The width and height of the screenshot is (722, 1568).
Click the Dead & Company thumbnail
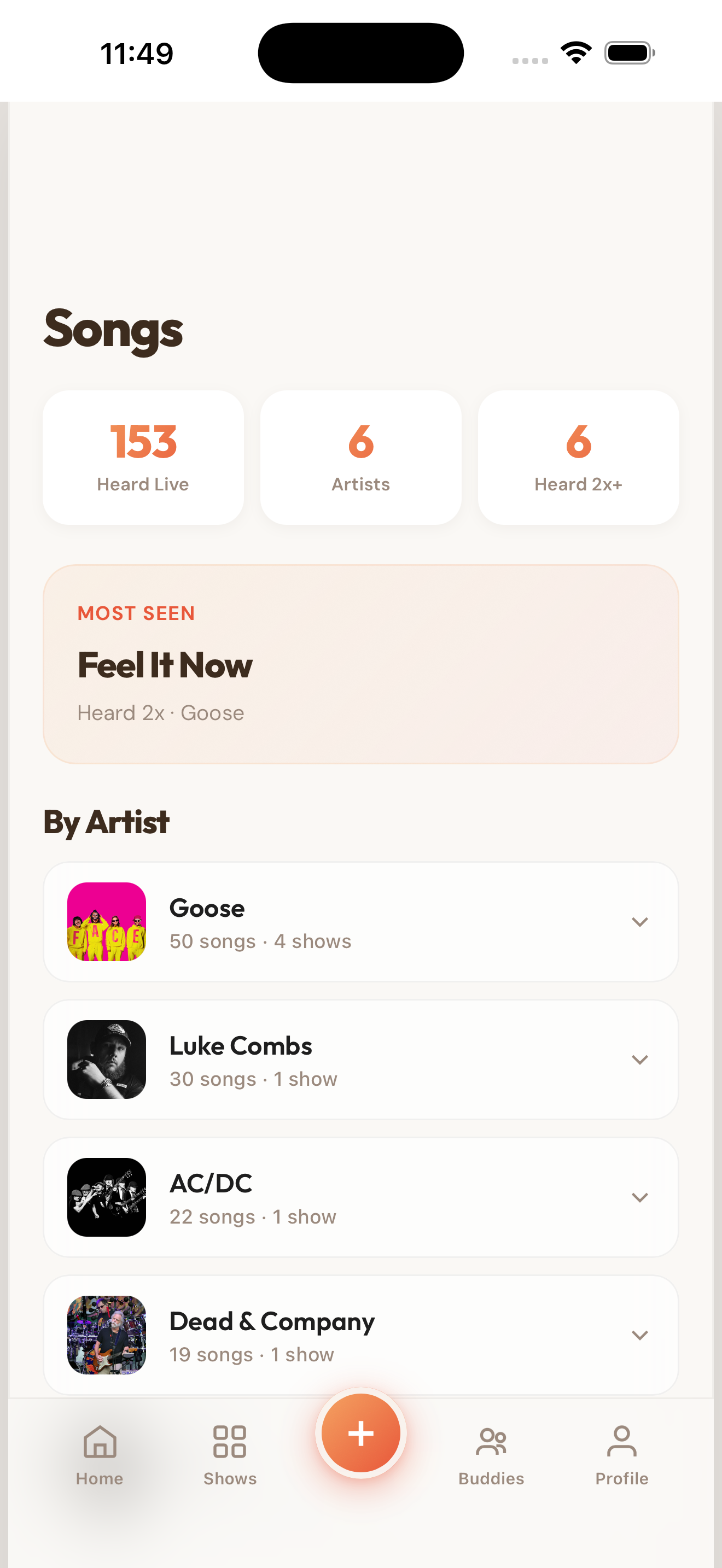pyautogui.click(x=107, y=1336)
